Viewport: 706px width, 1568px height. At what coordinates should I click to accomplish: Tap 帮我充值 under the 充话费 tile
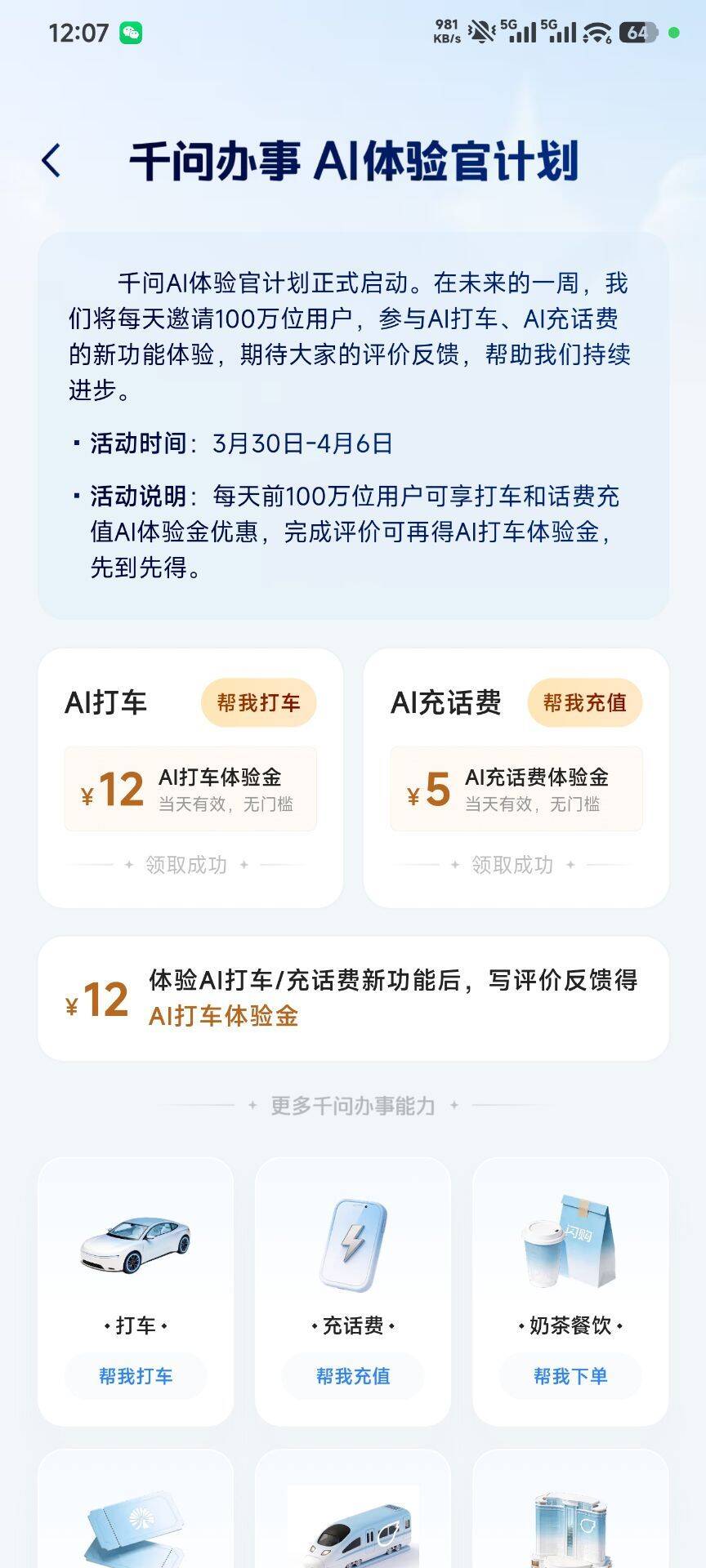(x=353, y=1376)
